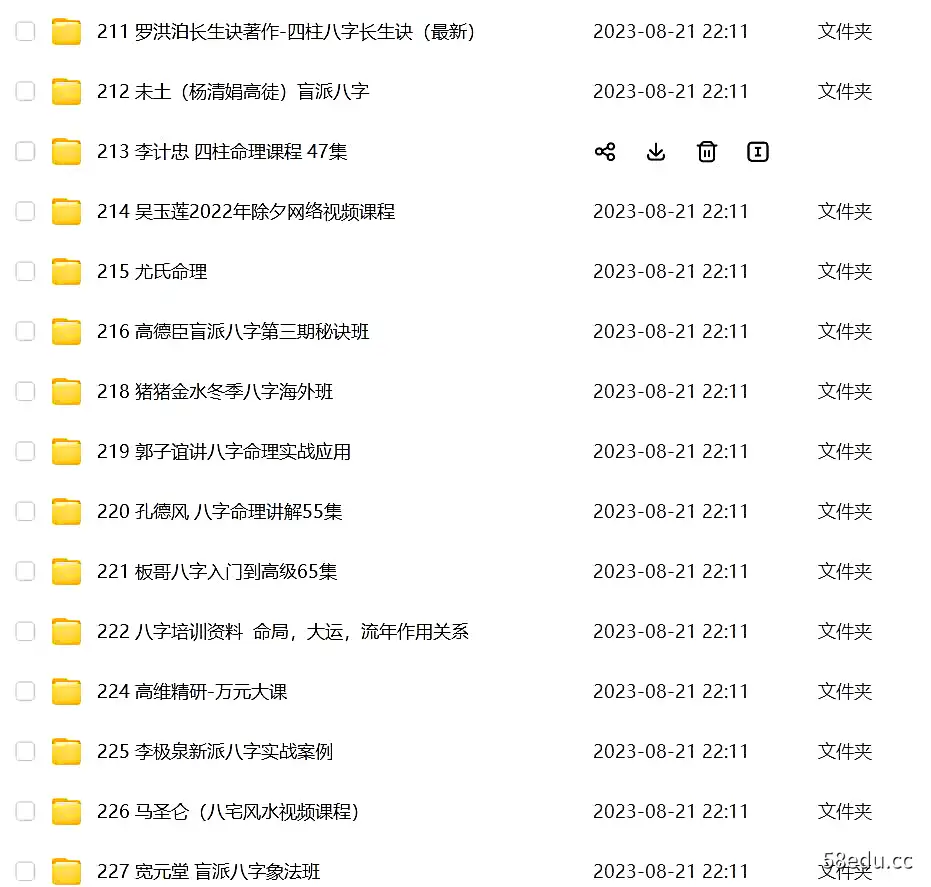The width and height of the screenshot is (931, 887).
Task: Check the box beside 222 八字培训资料
Action: pyautogui.click(x=25, y=632)
